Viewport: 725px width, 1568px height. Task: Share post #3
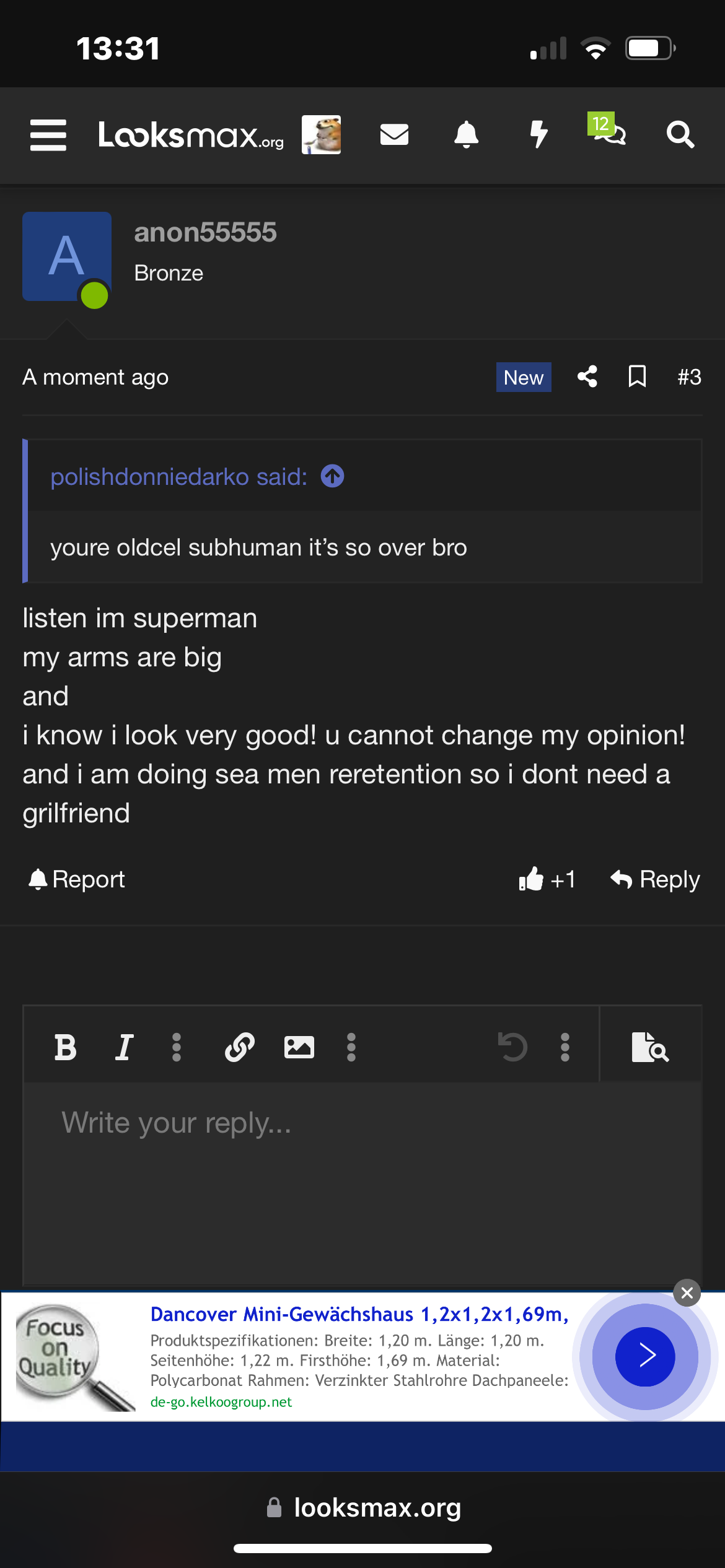point(587,377)
